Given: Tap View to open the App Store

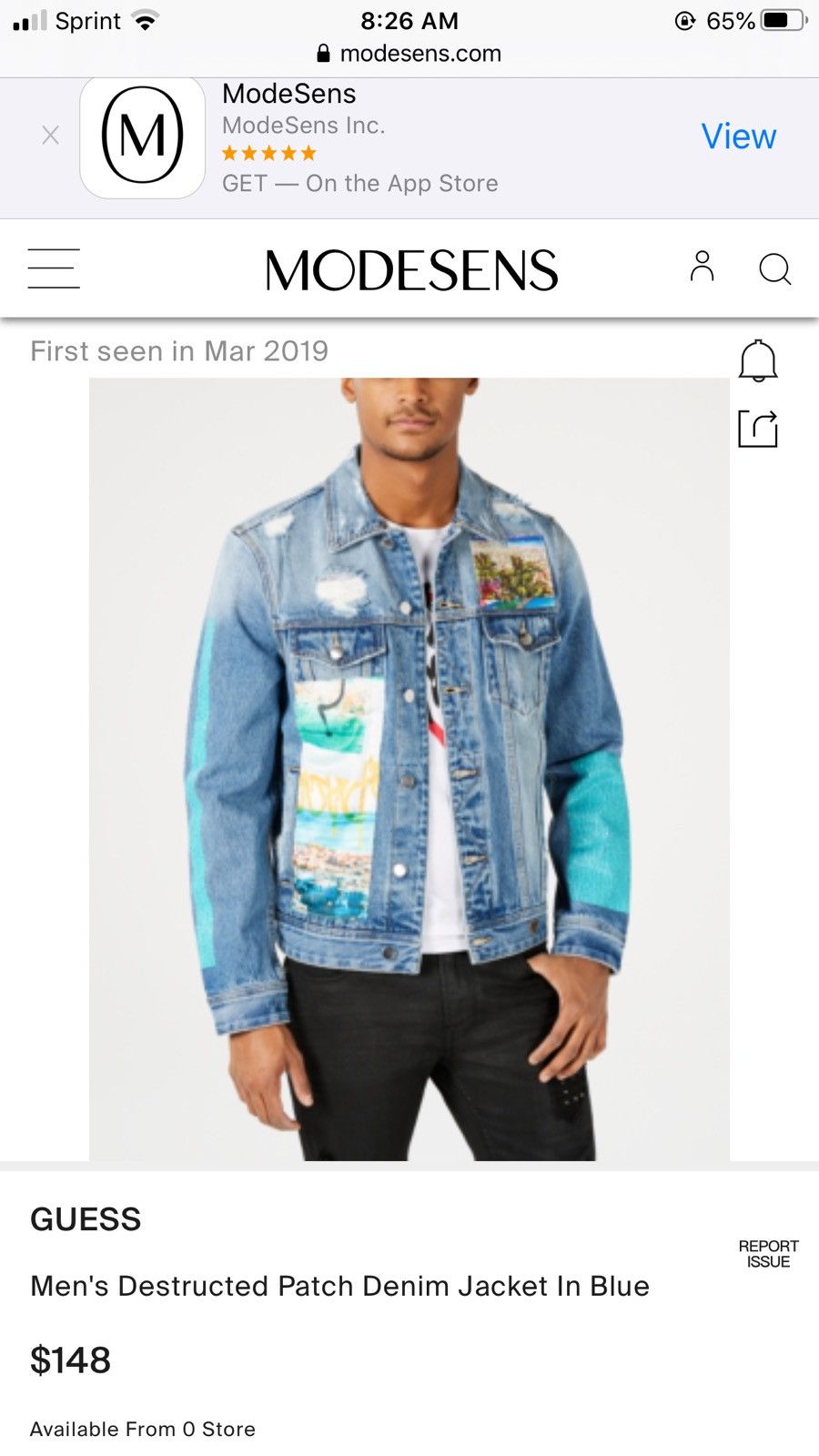Looking at the screenshot, I should pyautogui.click(x=738, y=136).
